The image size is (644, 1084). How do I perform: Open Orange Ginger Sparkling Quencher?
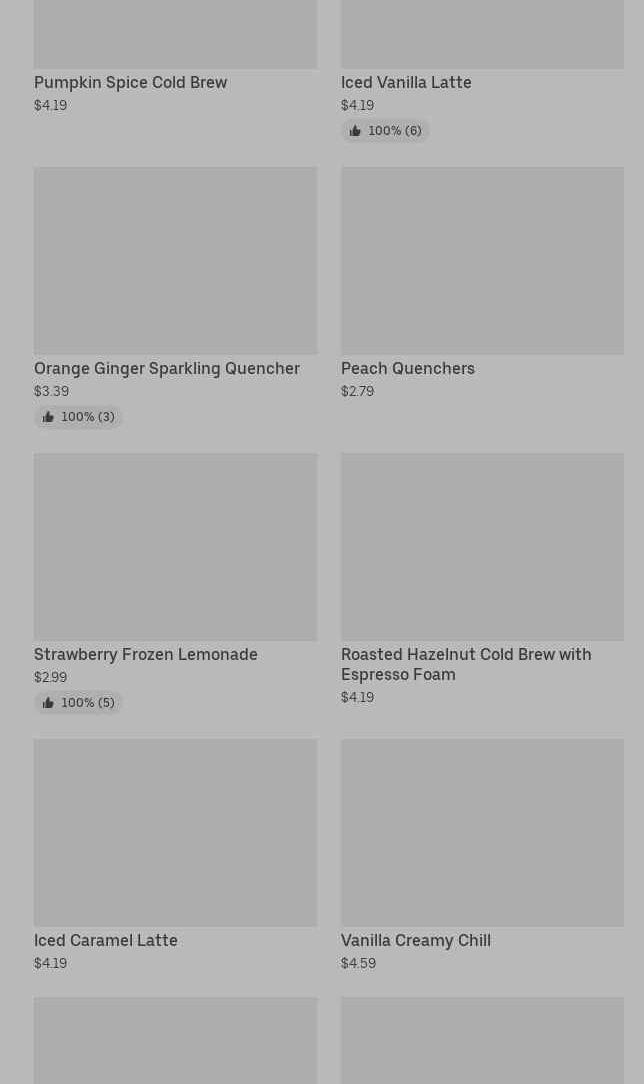(x=176, y=297)
